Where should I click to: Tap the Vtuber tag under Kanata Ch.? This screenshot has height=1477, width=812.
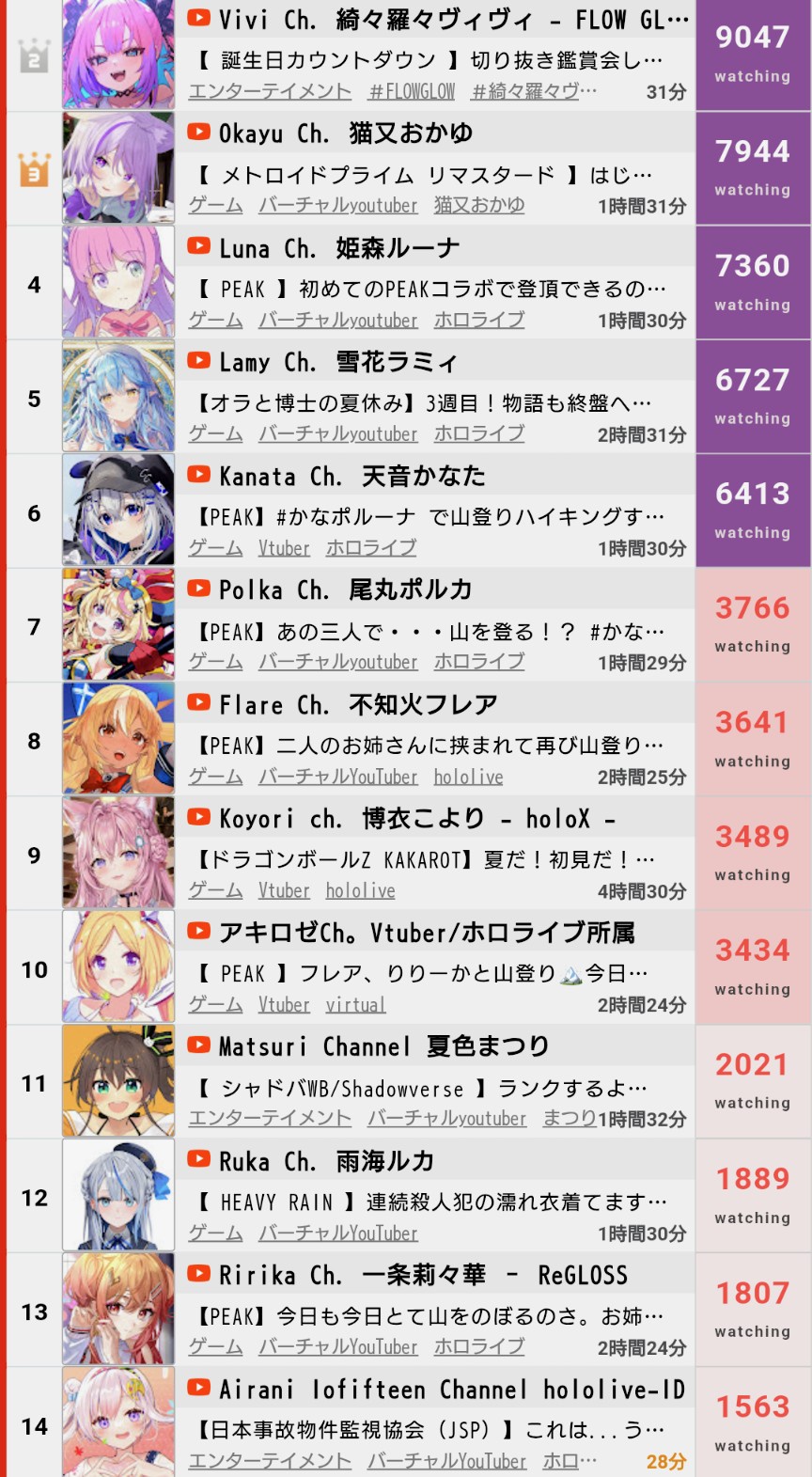point(284,548)
